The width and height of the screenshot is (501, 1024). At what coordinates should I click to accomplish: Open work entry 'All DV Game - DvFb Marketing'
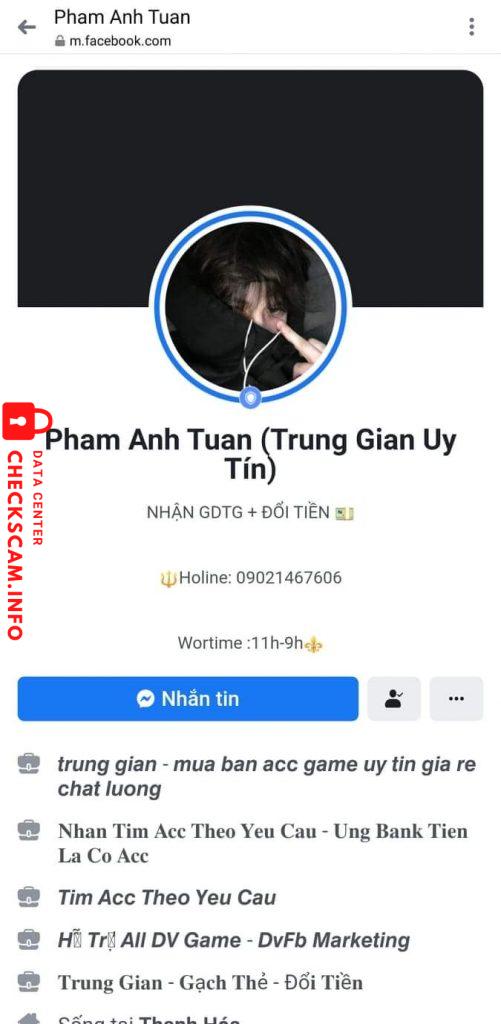pyautogui.click(x=234, y=940)
